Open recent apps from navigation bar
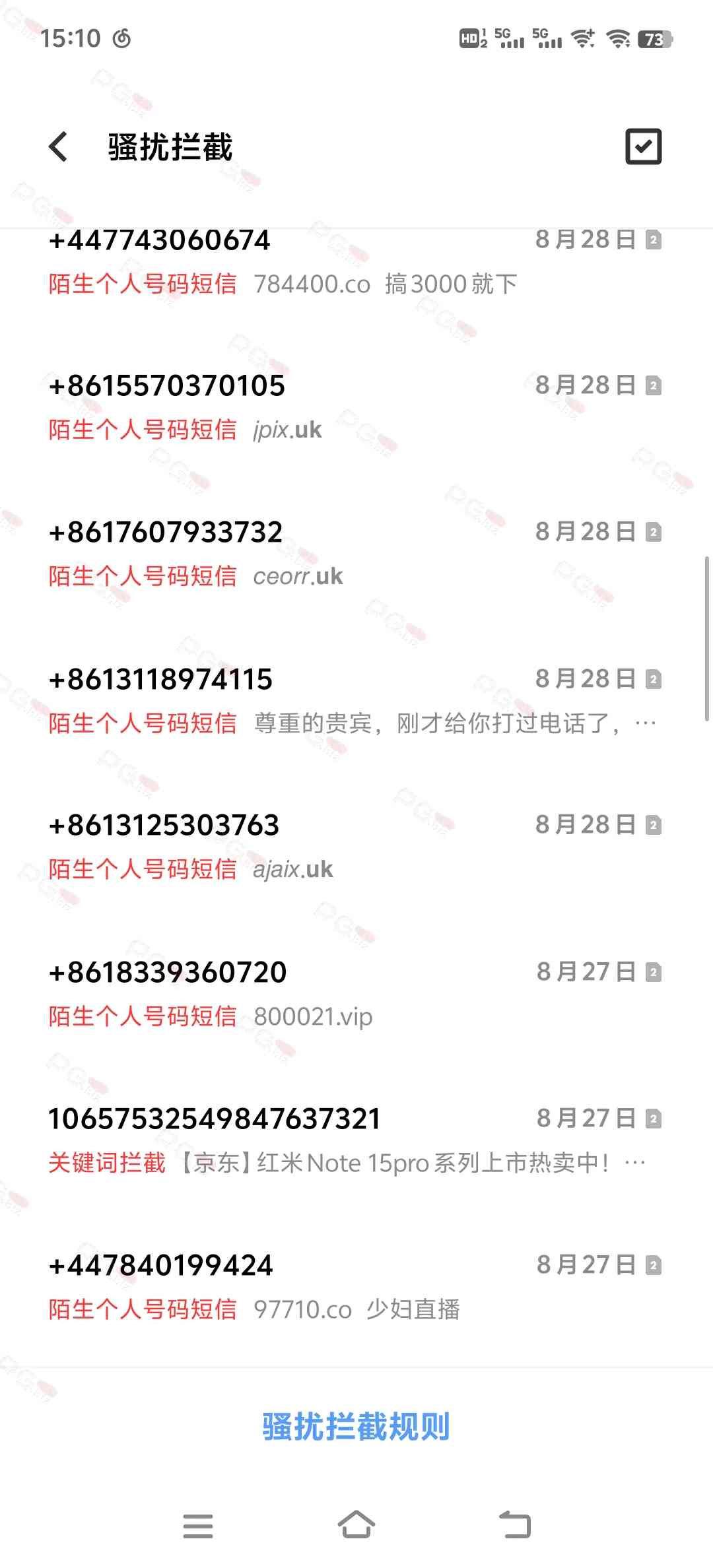 [x=197, y=1526]
